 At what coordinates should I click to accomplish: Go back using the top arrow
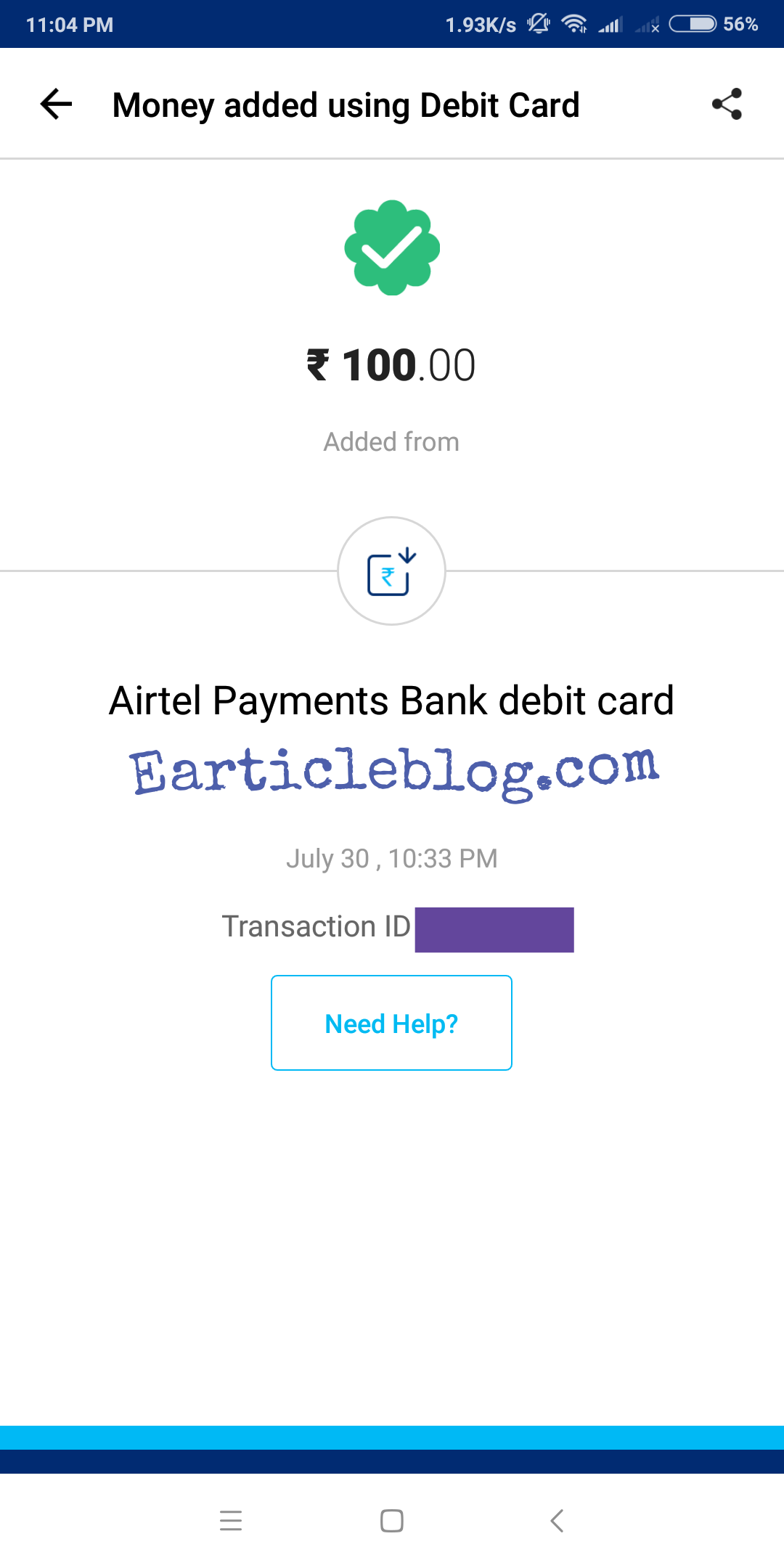click(56, 104)
